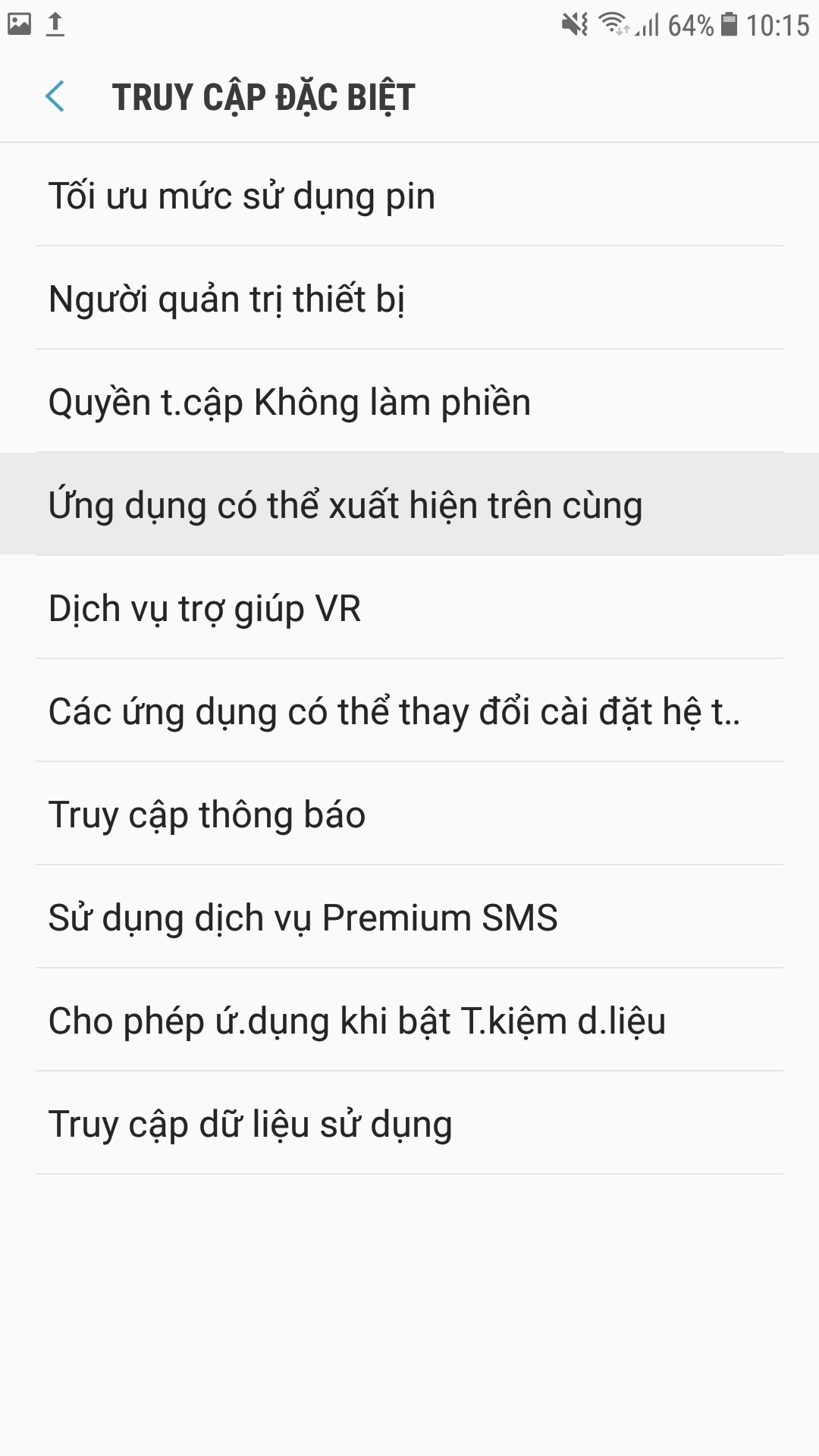Open Truy cập thông báo settings
The height and width of the screenshot is (1456, 819).
pyautogui.click(x=409, y=814)
